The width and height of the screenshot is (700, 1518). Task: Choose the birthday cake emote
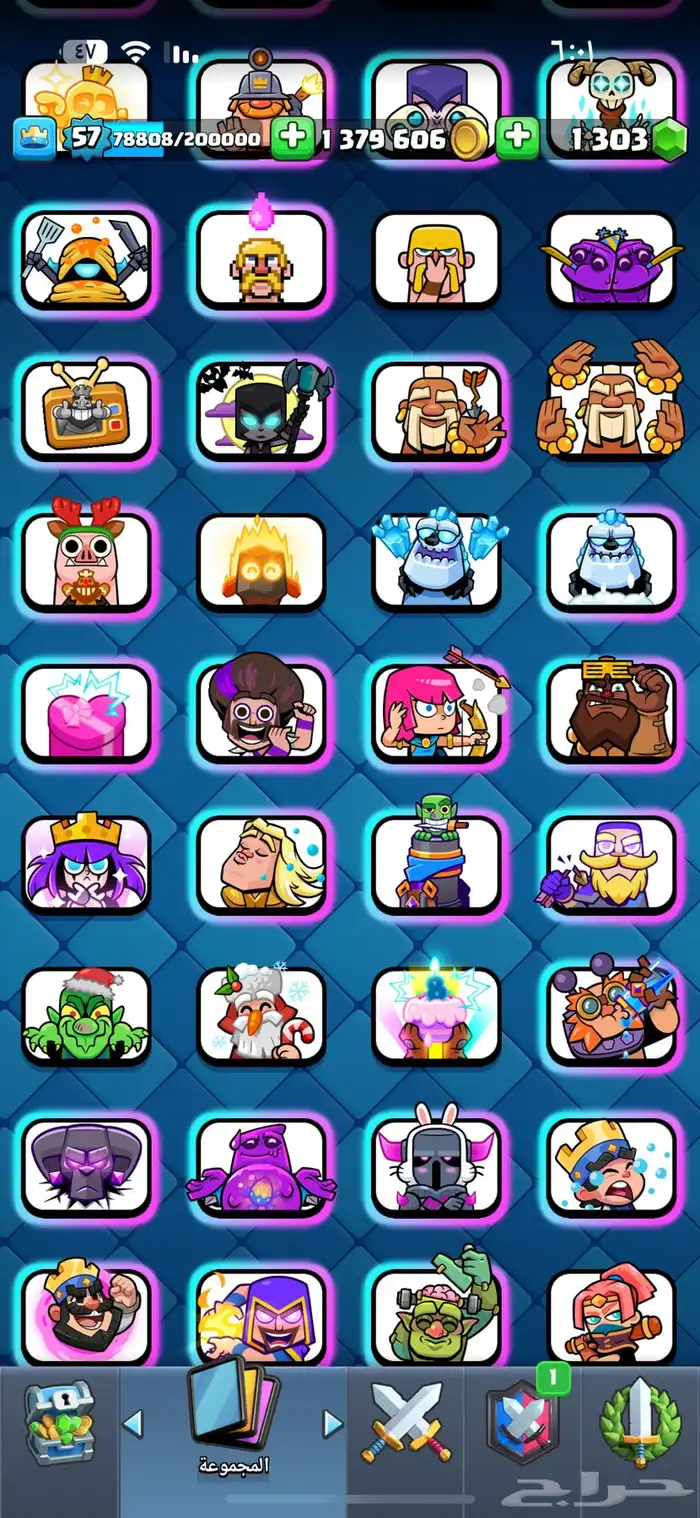coord(436,1015)
